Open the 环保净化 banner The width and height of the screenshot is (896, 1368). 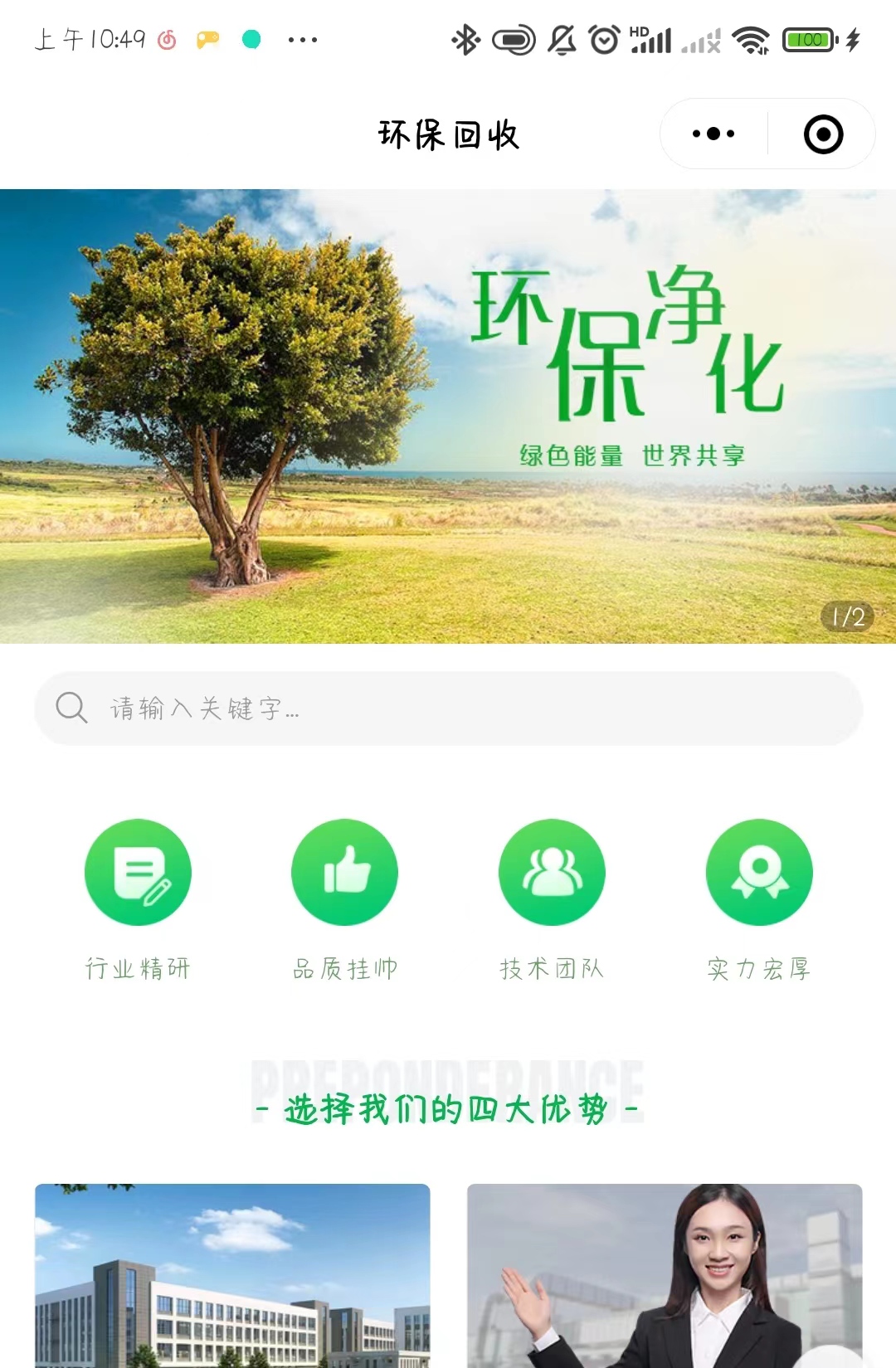[448, 416]
